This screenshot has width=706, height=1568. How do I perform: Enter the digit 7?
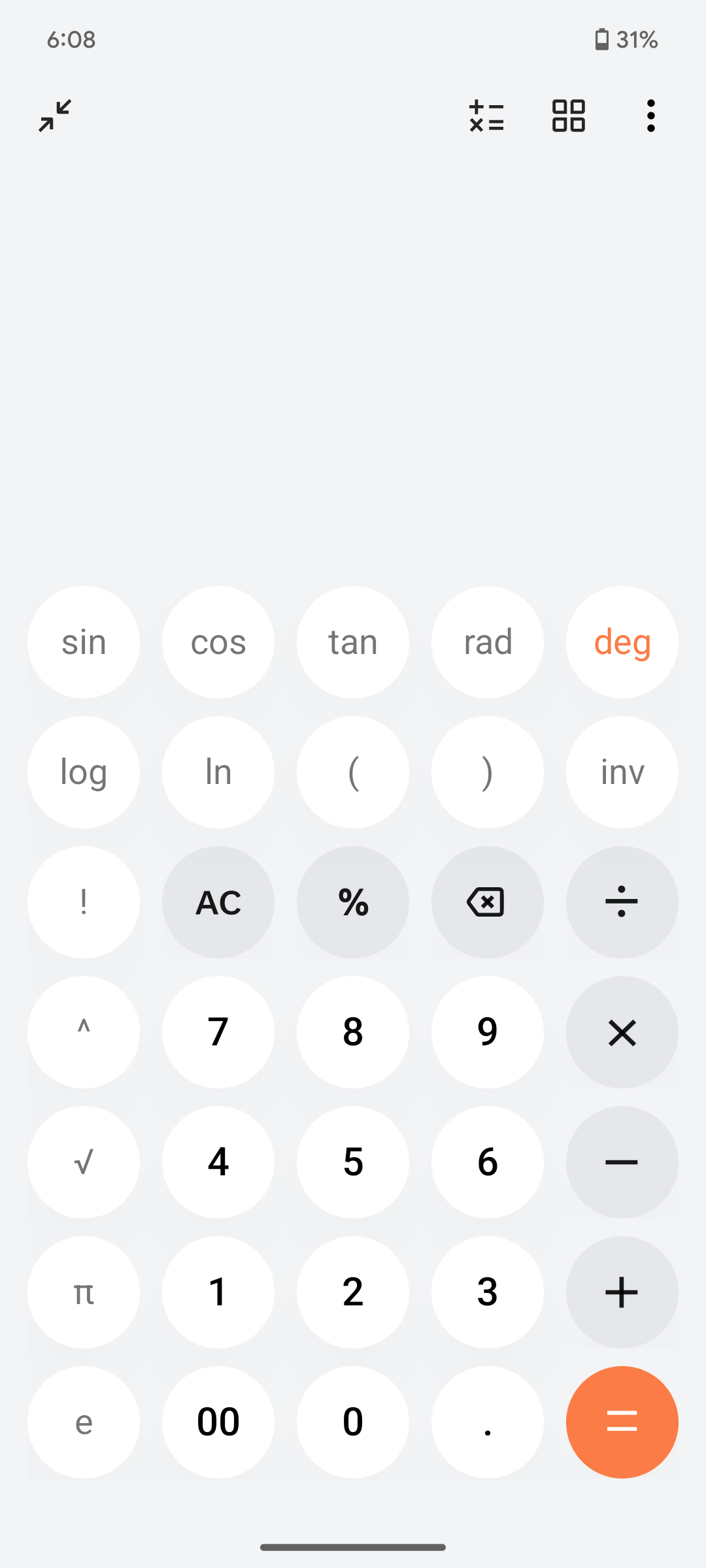[x=218, y=1032]
